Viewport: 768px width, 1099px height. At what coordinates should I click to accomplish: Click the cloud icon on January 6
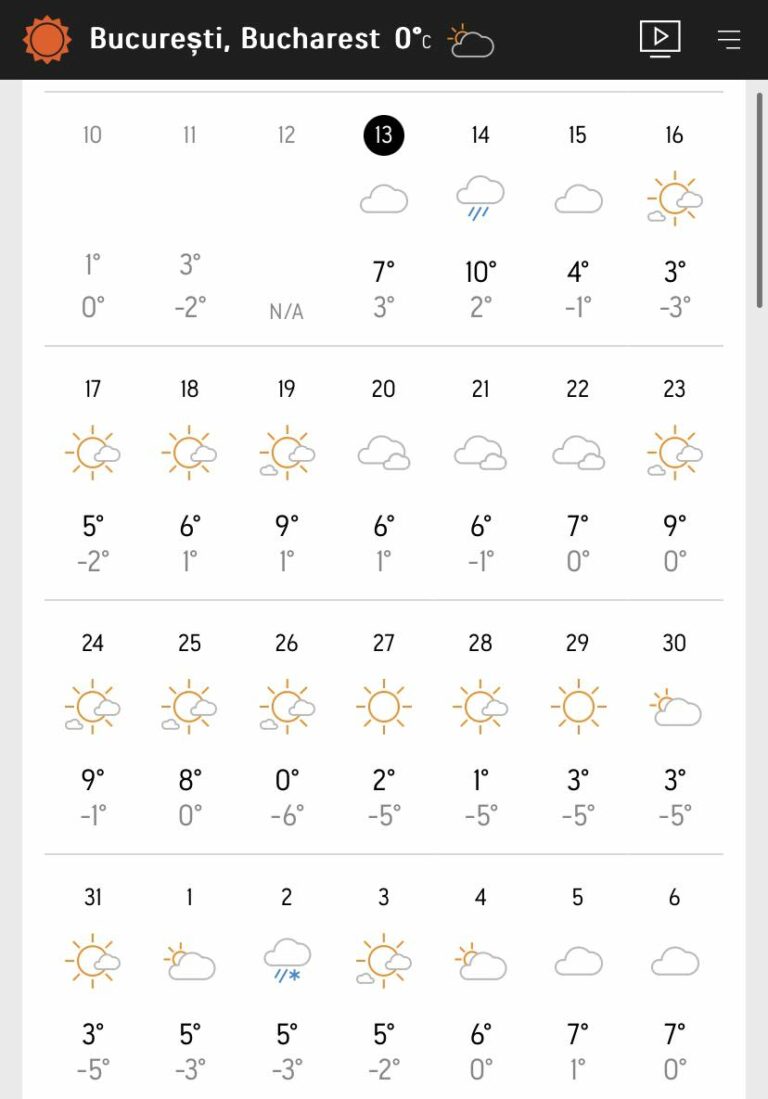tap(673, 962)
